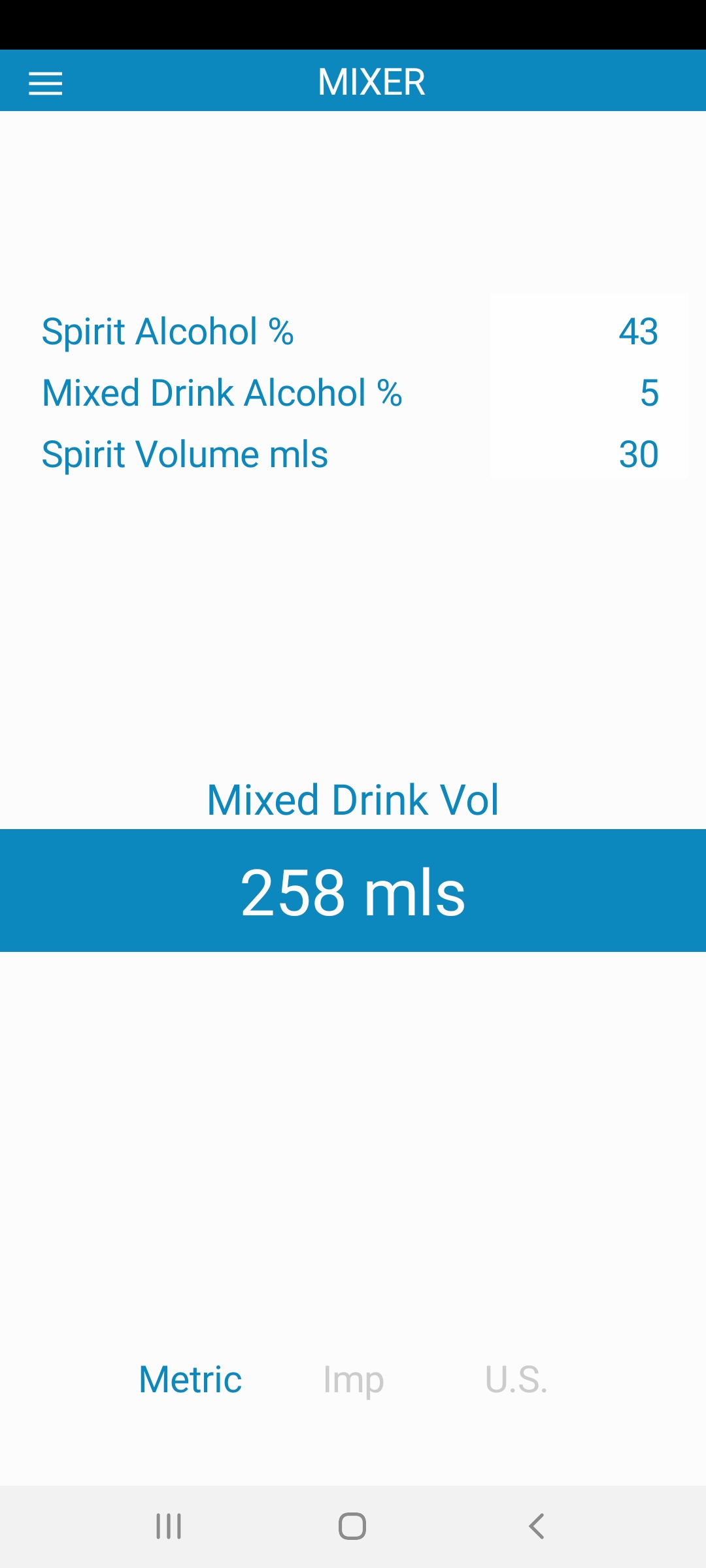Switch to U.S. units

coord(516,1380)
